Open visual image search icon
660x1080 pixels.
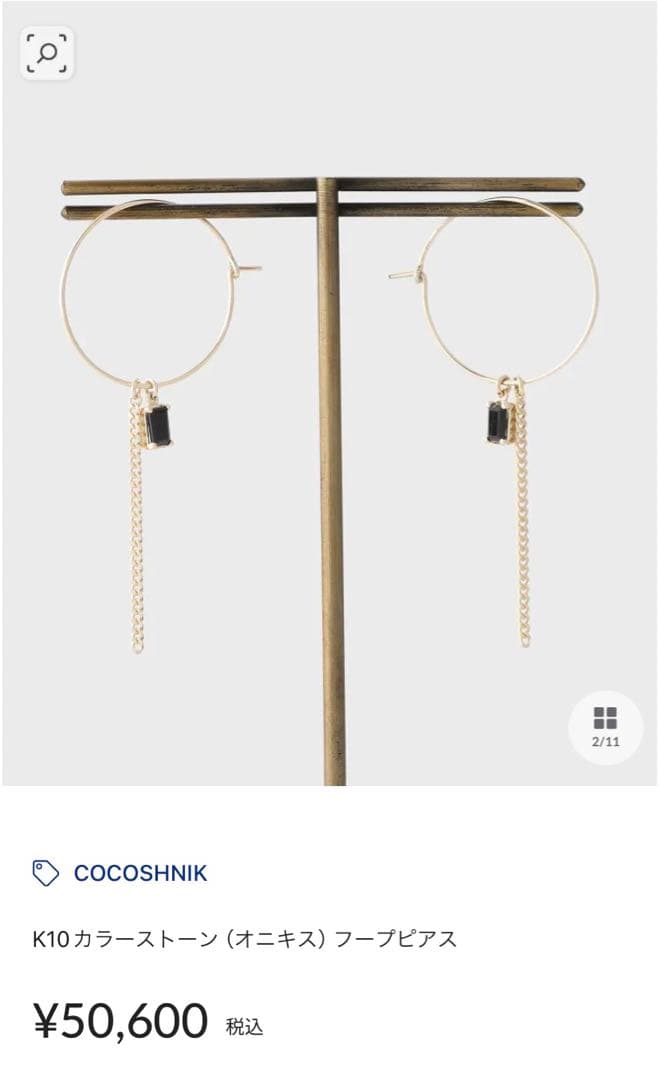pyautogui.click(x=47, y=53)
